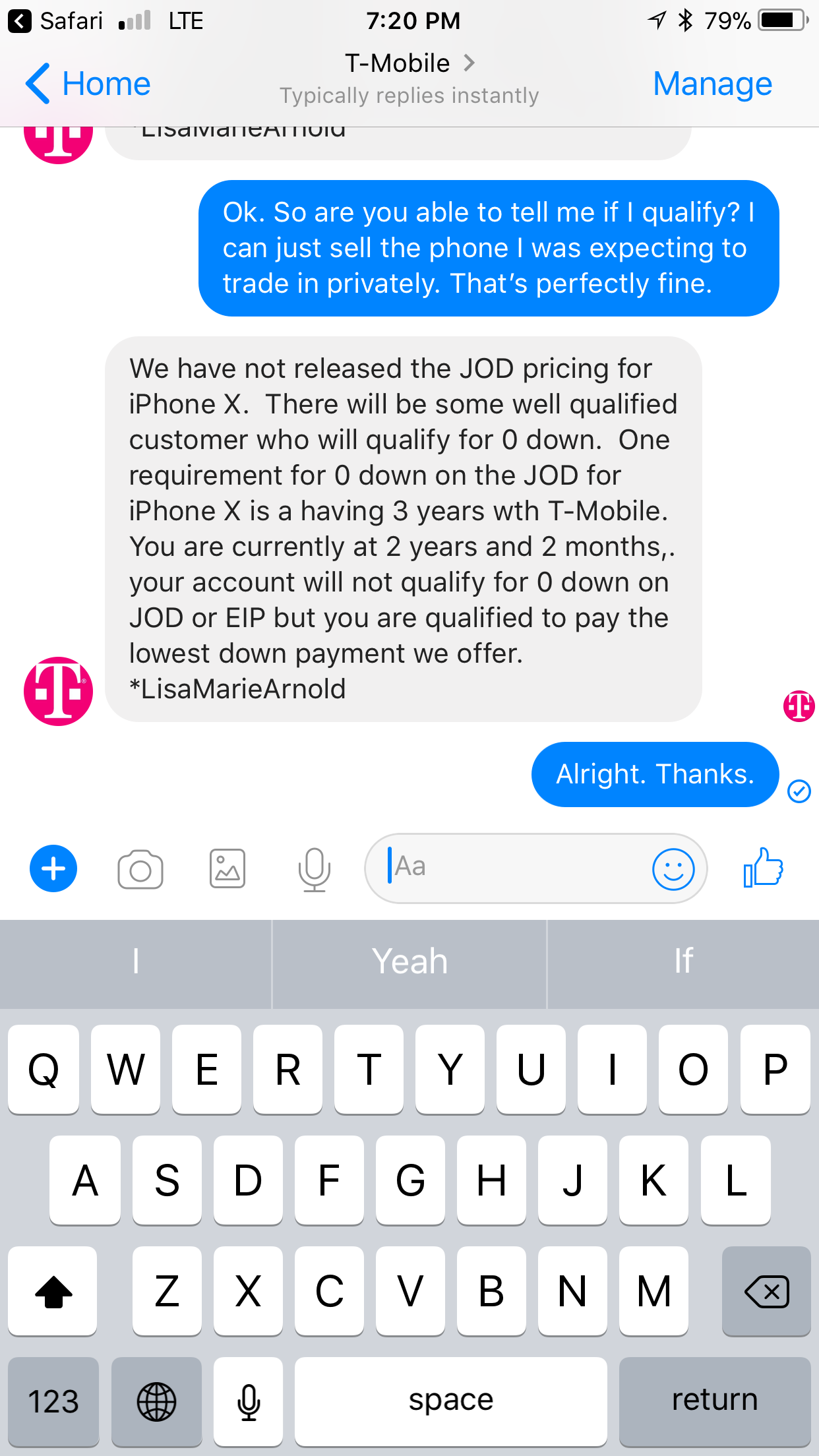Insert the "Yeah" keyboard suggestion
The image size is (819, 1456).
[x=409, y=961]
